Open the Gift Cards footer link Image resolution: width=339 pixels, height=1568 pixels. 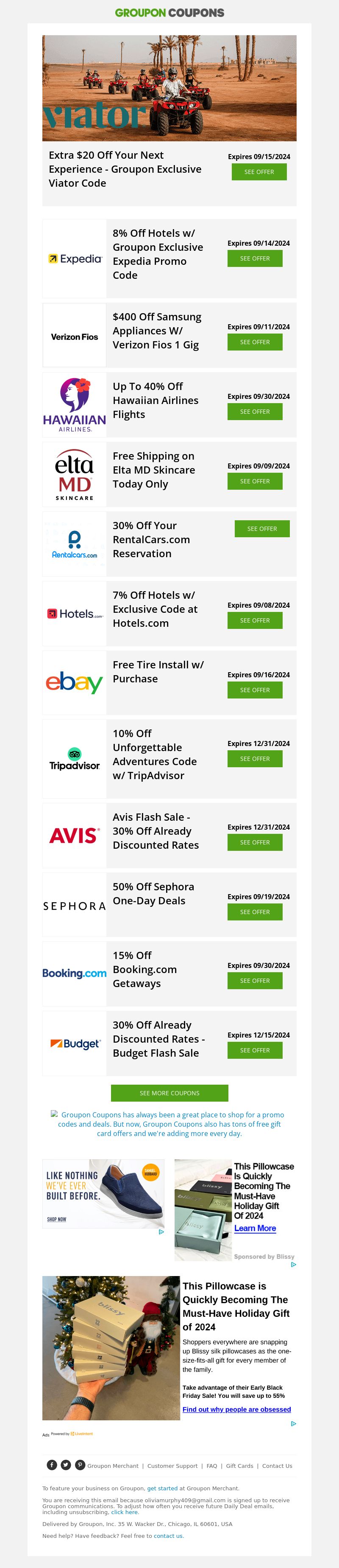tap(239, 1466)
